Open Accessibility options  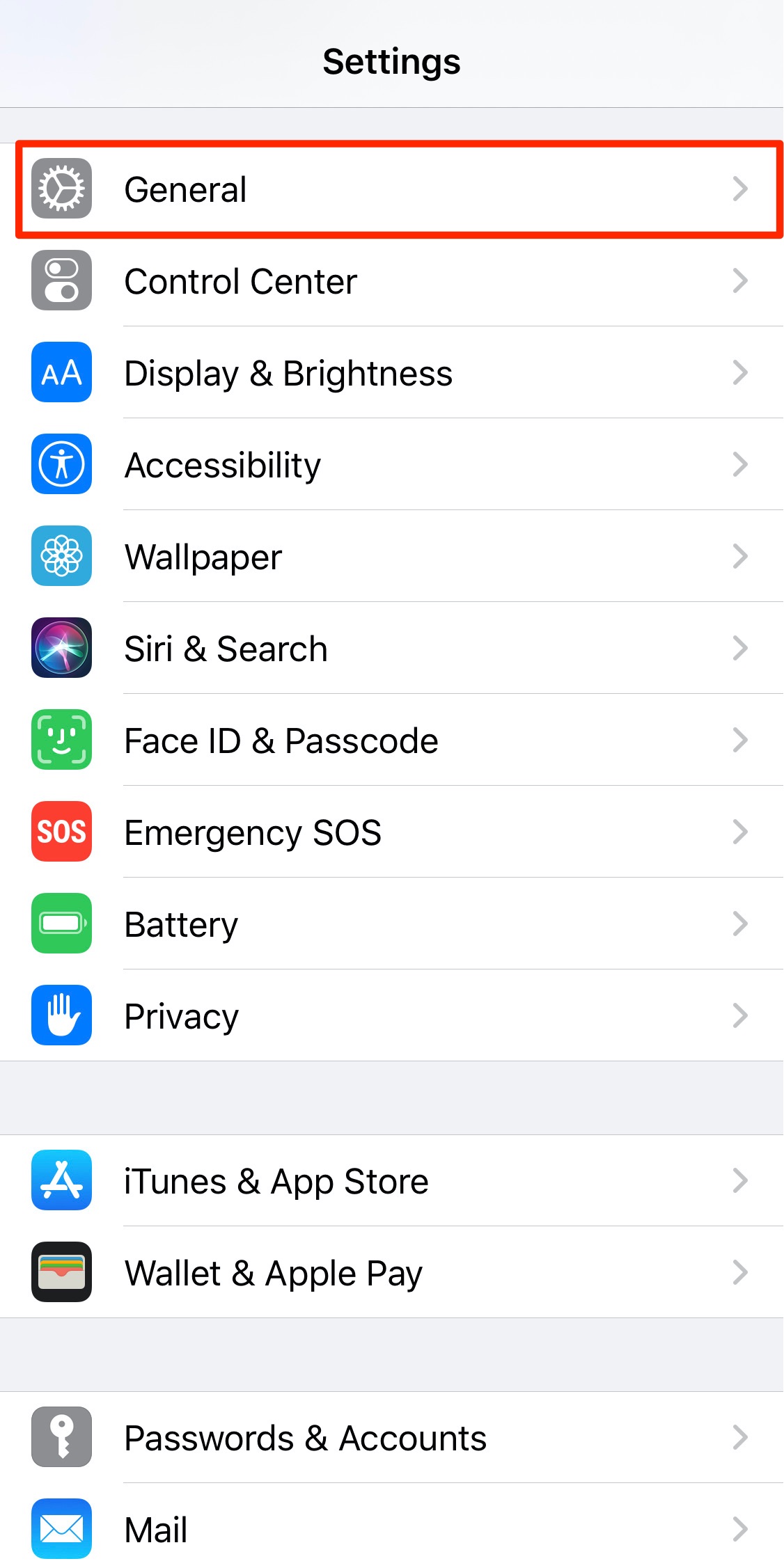pos(392,465)
